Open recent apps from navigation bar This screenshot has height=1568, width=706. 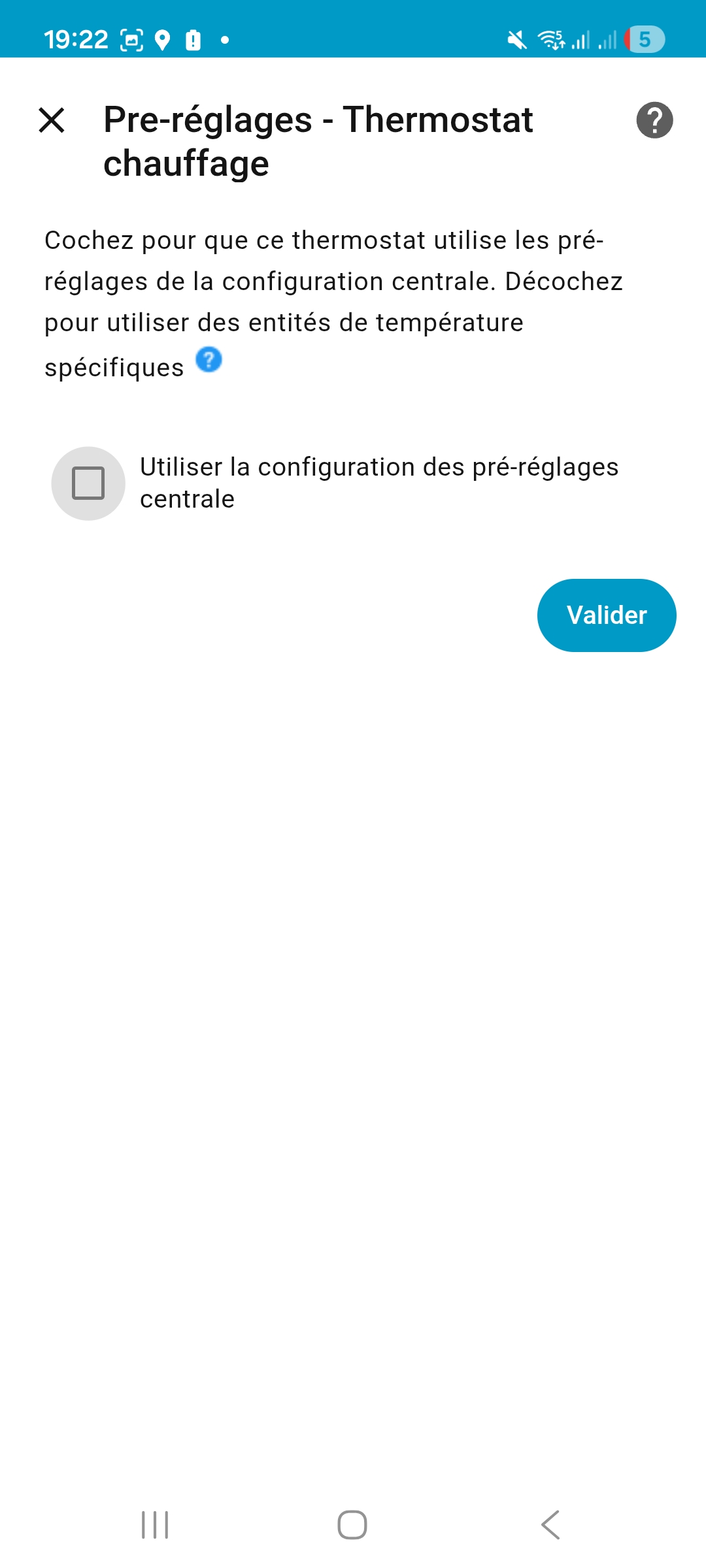coord(155,1525)
